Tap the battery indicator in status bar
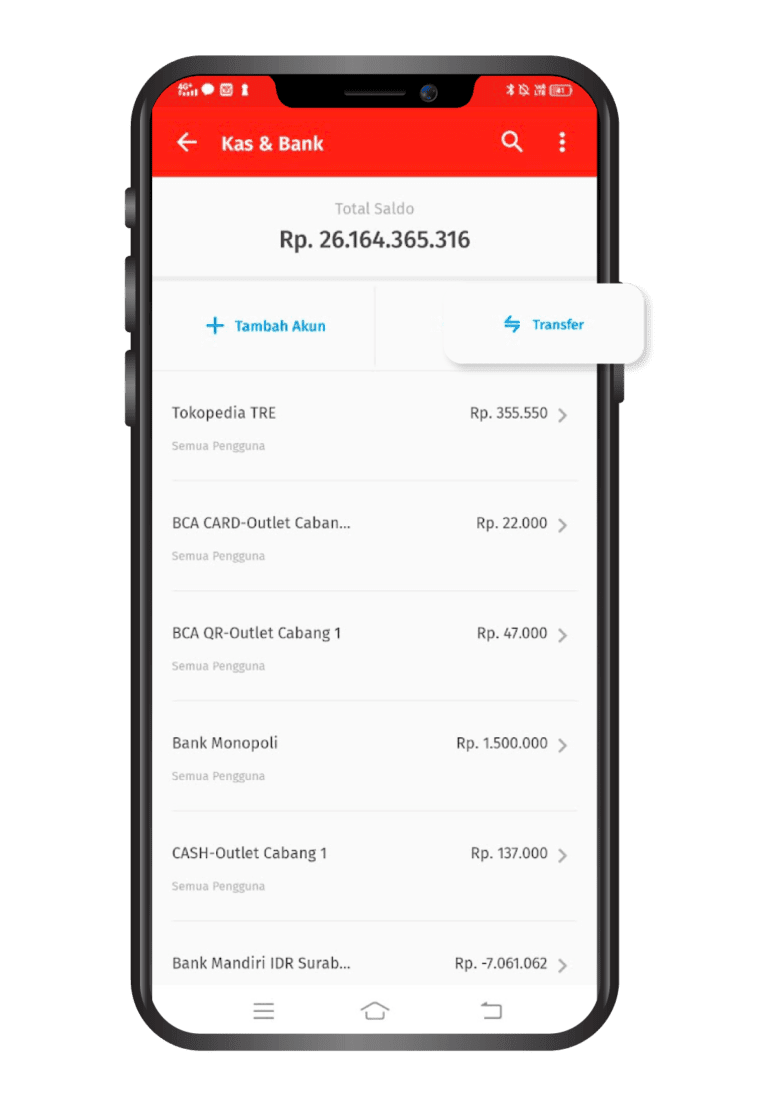 pos(561,90)
